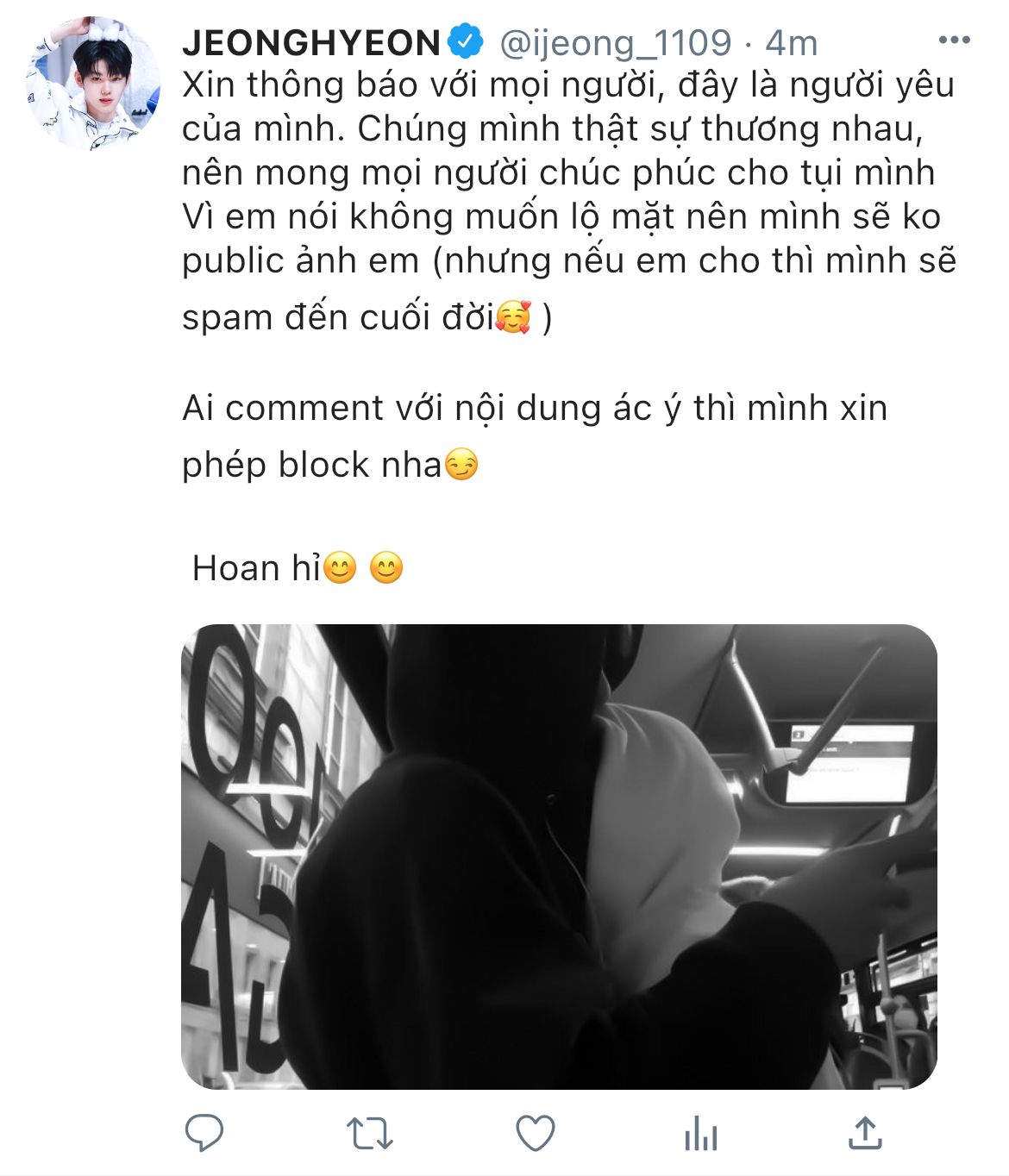View the attached black-and-white photo
The image size is (1009, 1176).
(559, 856)
